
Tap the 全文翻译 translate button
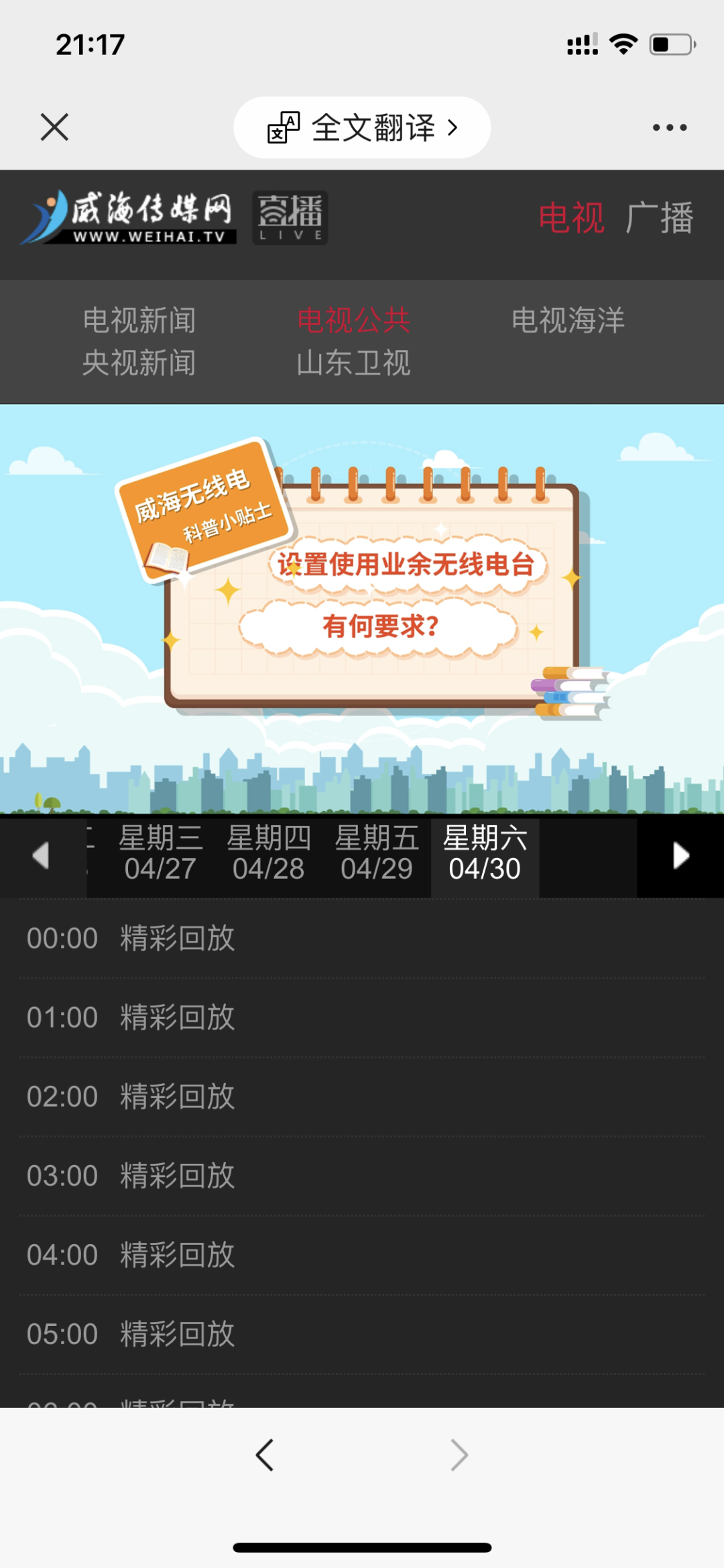coord(362,127)
